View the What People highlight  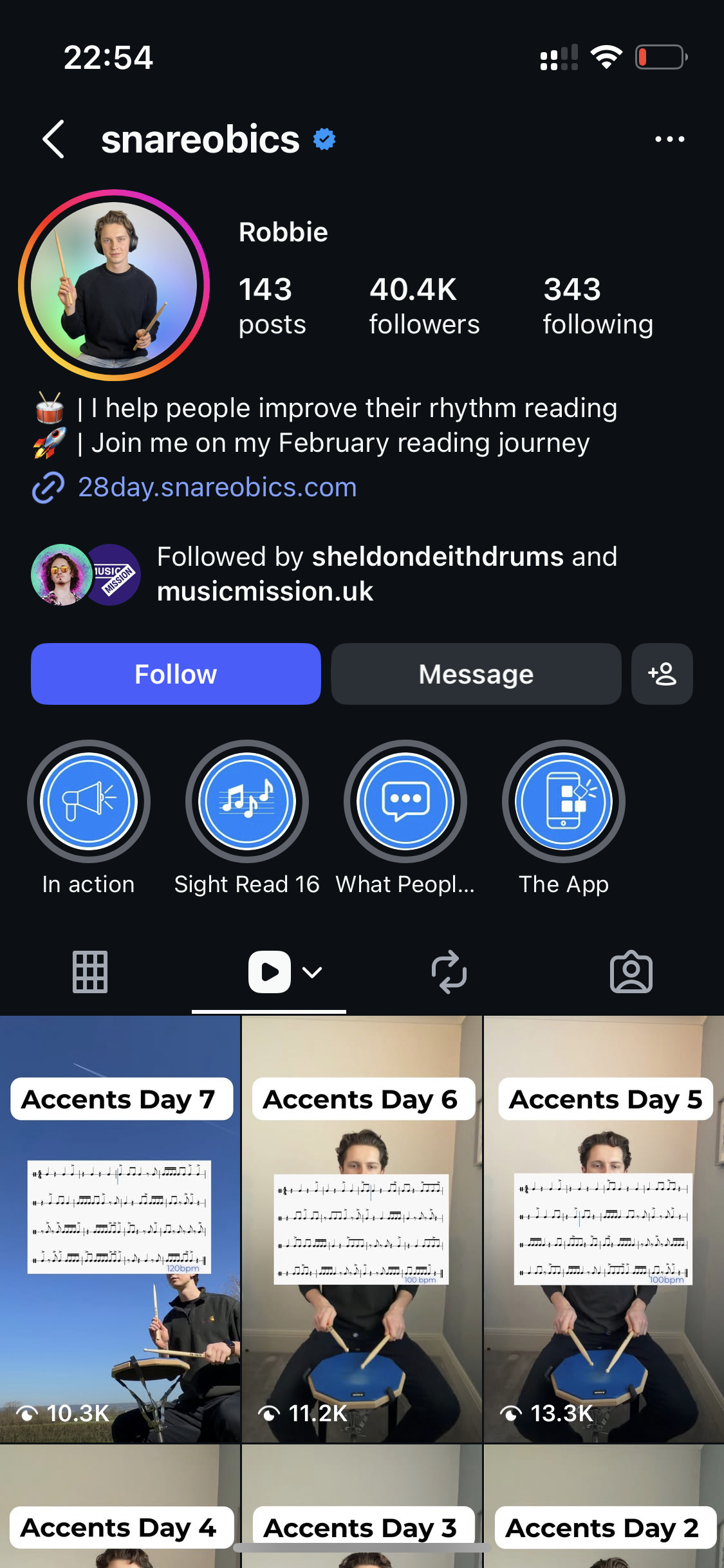coord(405,801)
